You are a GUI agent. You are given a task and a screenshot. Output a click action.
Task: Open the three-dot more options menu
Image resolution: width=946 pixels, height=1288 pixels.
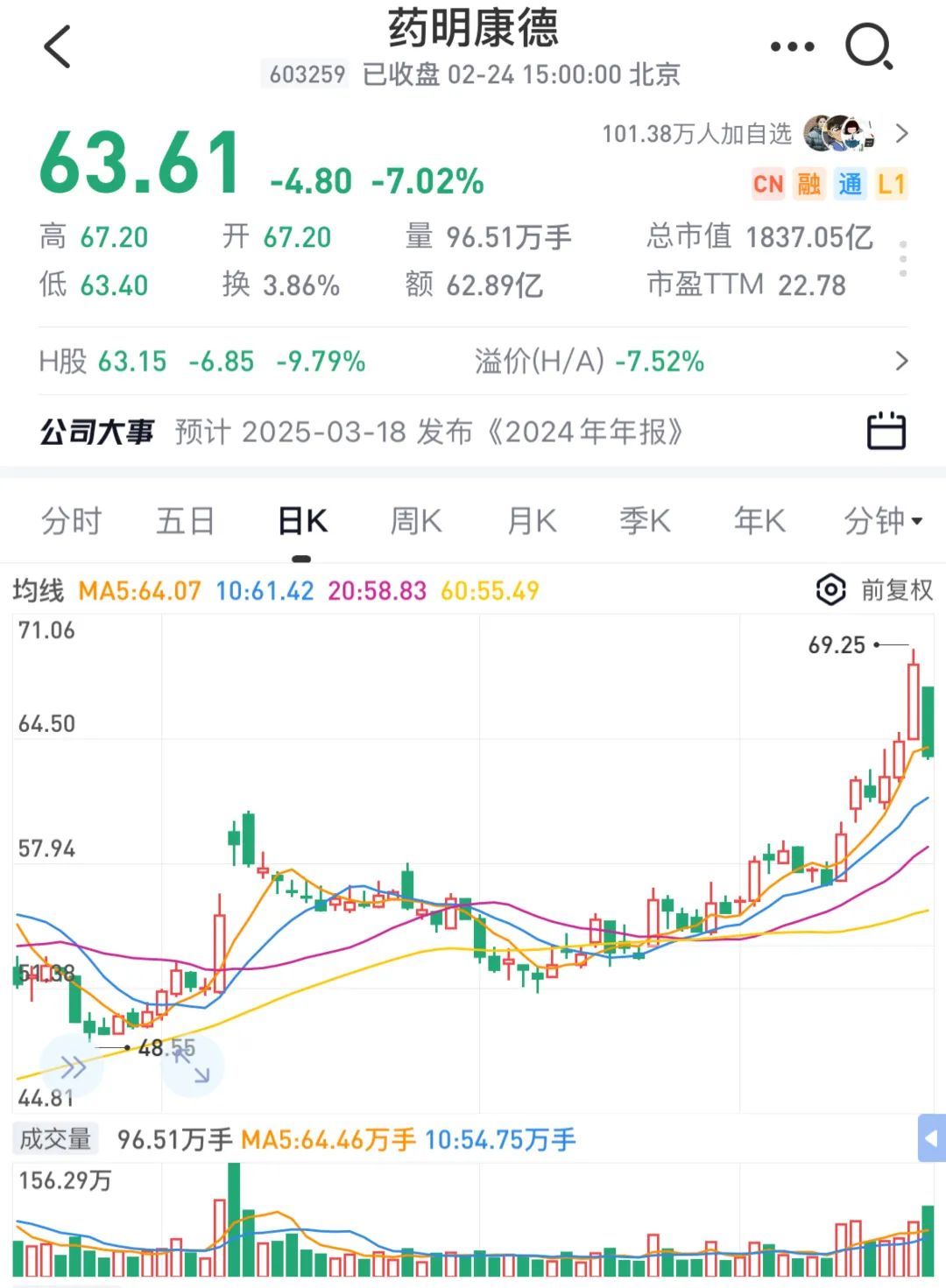pos(792,47)
